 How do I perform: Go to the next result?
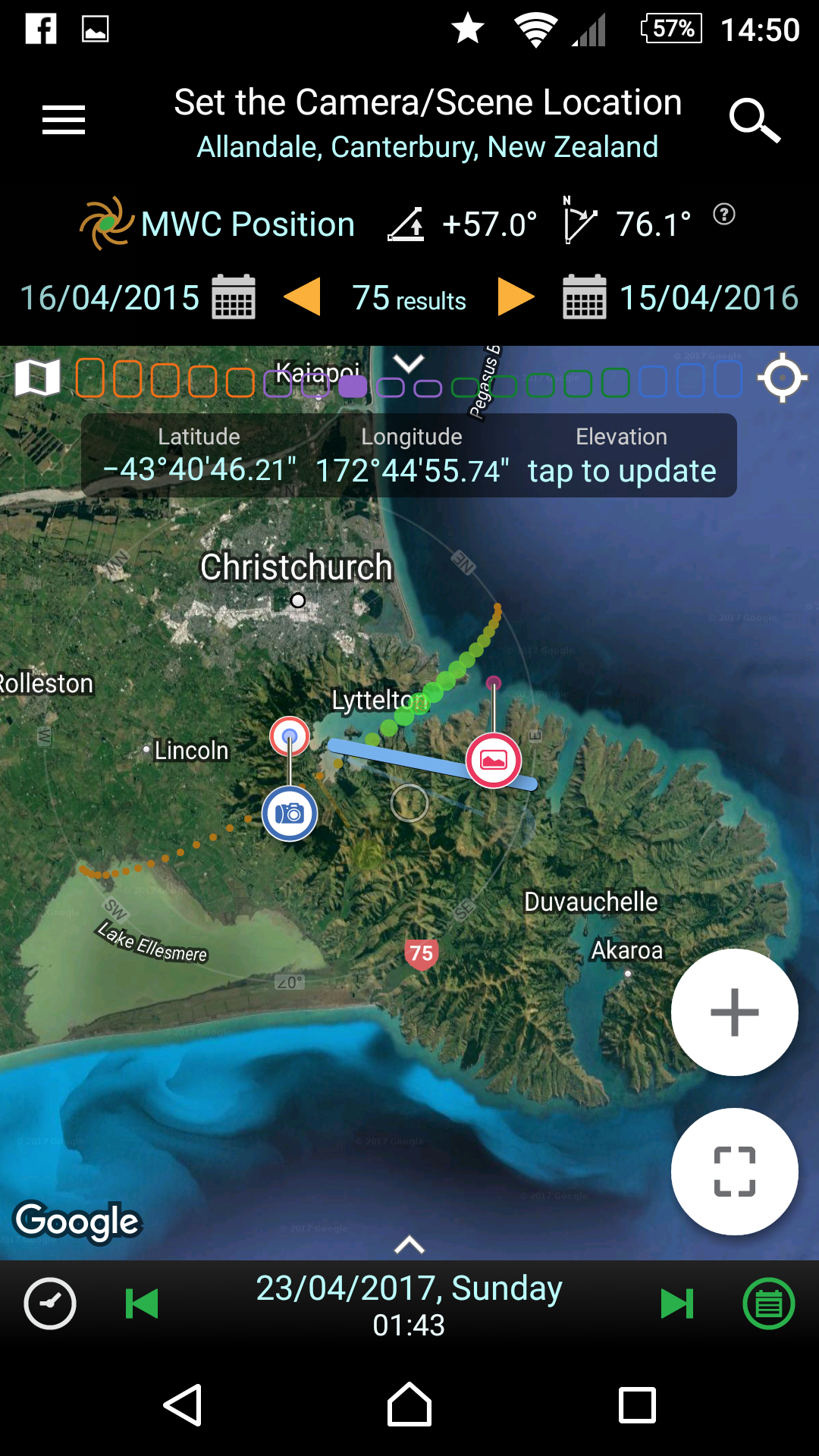tap(516, 297)
